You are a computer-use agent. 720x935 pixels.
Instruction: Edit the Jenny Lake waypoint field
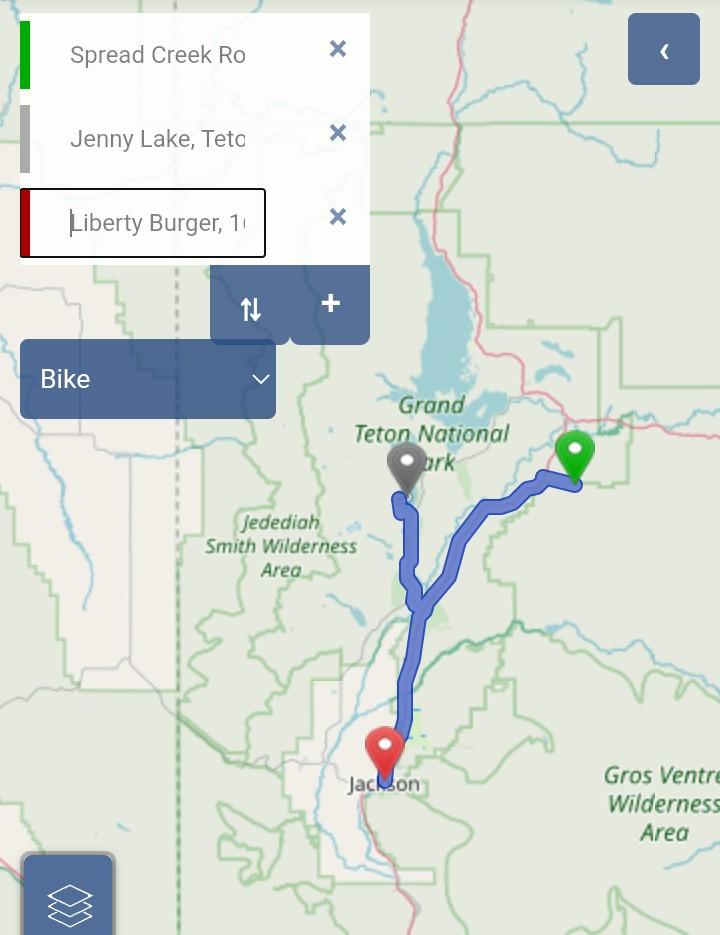(157, 139)
